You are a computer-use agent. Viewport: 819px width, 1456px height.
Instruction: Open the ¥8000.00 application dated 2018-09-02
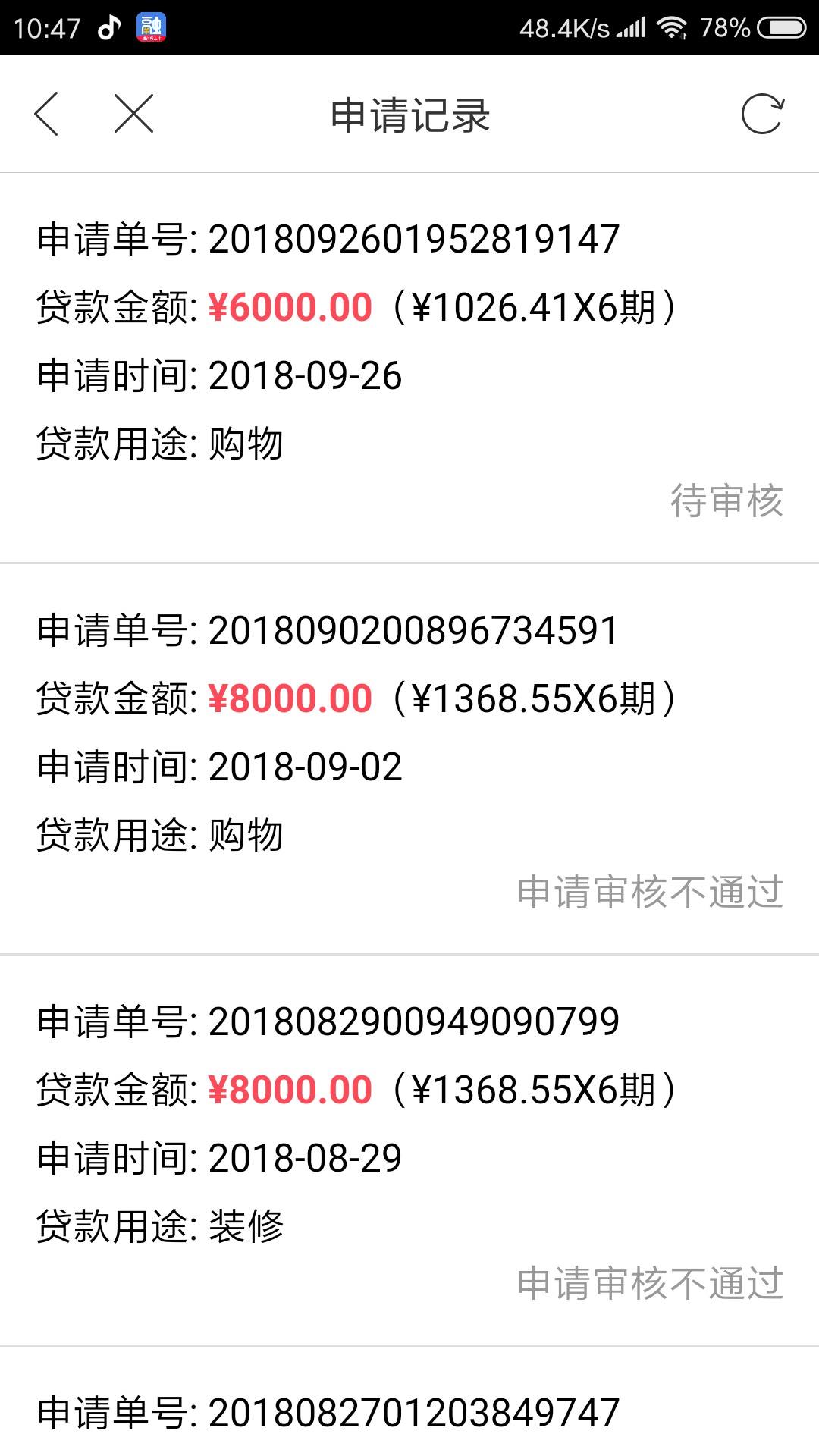409,758
